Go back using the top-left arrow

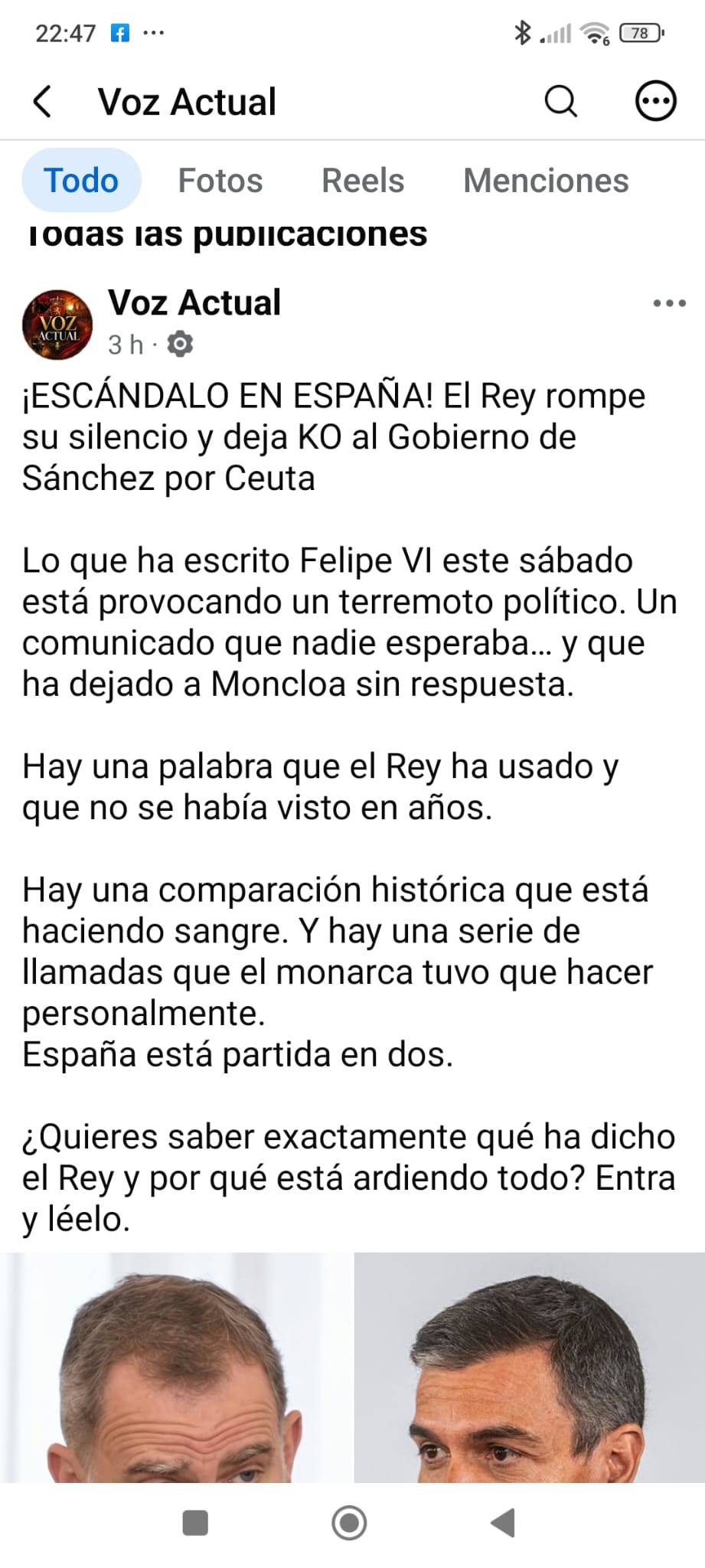pyautogui.click(x=43, y=102)
